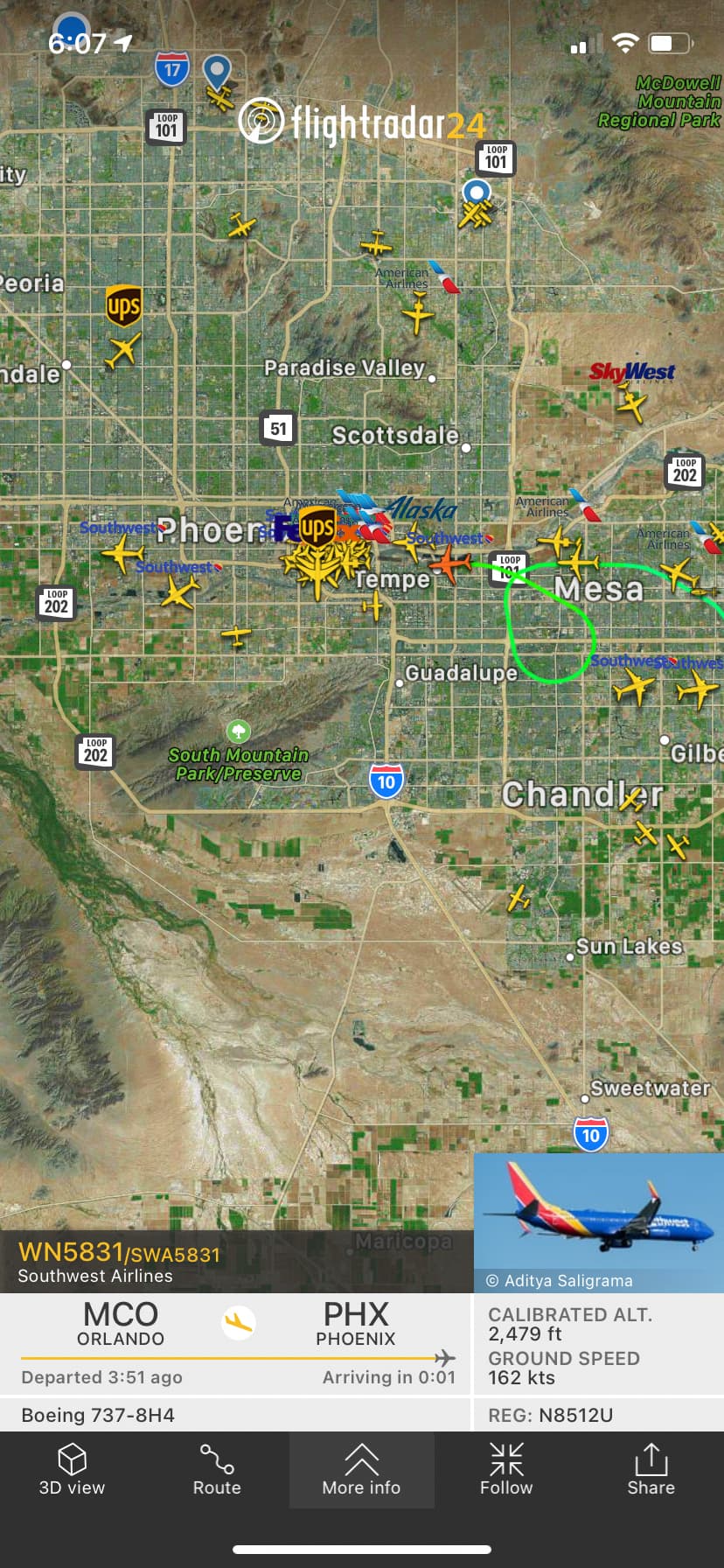Image resolution: width=724 pixels, height=1568 pixels.
Task: Select the Alaska aircraft near Phoenix
Action: pyautogui.click(x=421, y=509)
